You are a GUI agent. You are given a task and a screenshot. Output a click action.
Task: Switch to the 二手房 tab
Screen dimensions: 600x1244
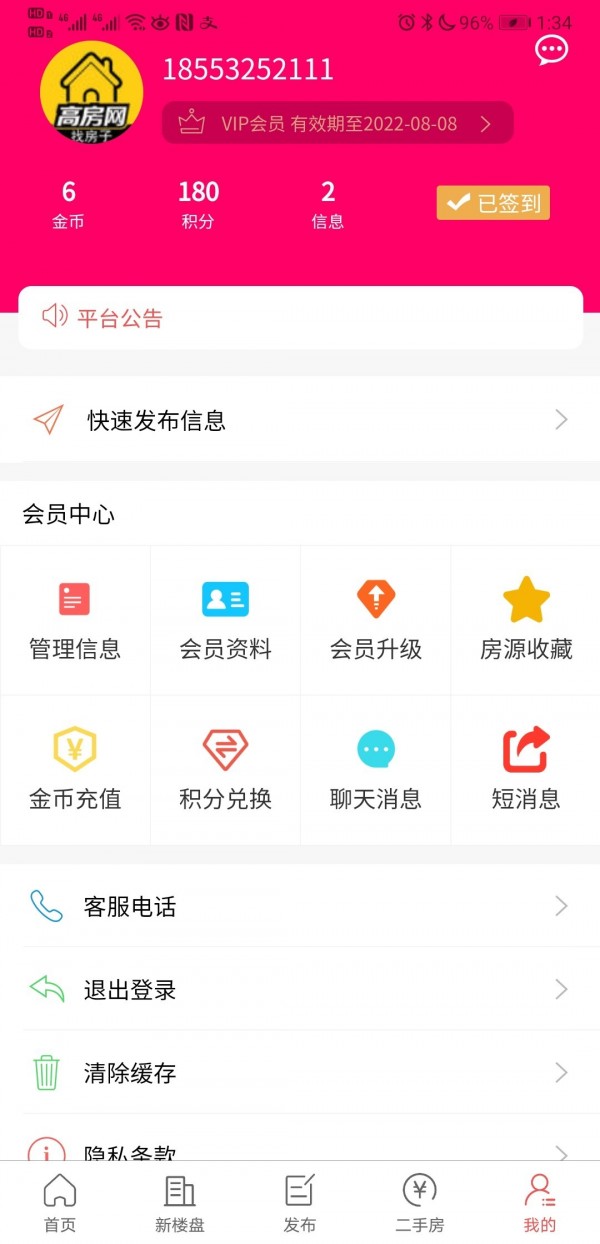click(x=420, y=1203)
